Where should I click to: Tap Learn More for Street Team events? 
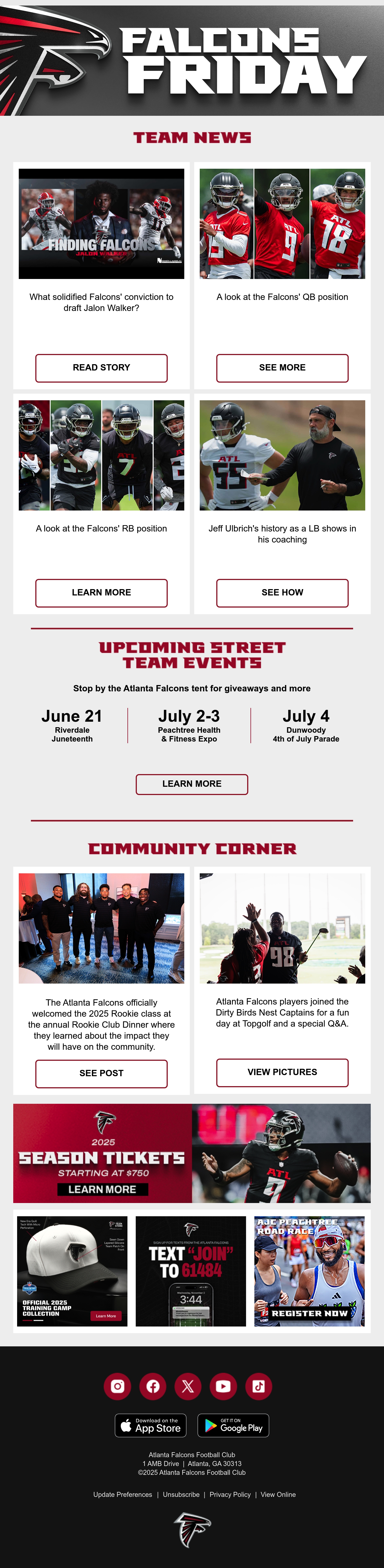coord(192,784)
